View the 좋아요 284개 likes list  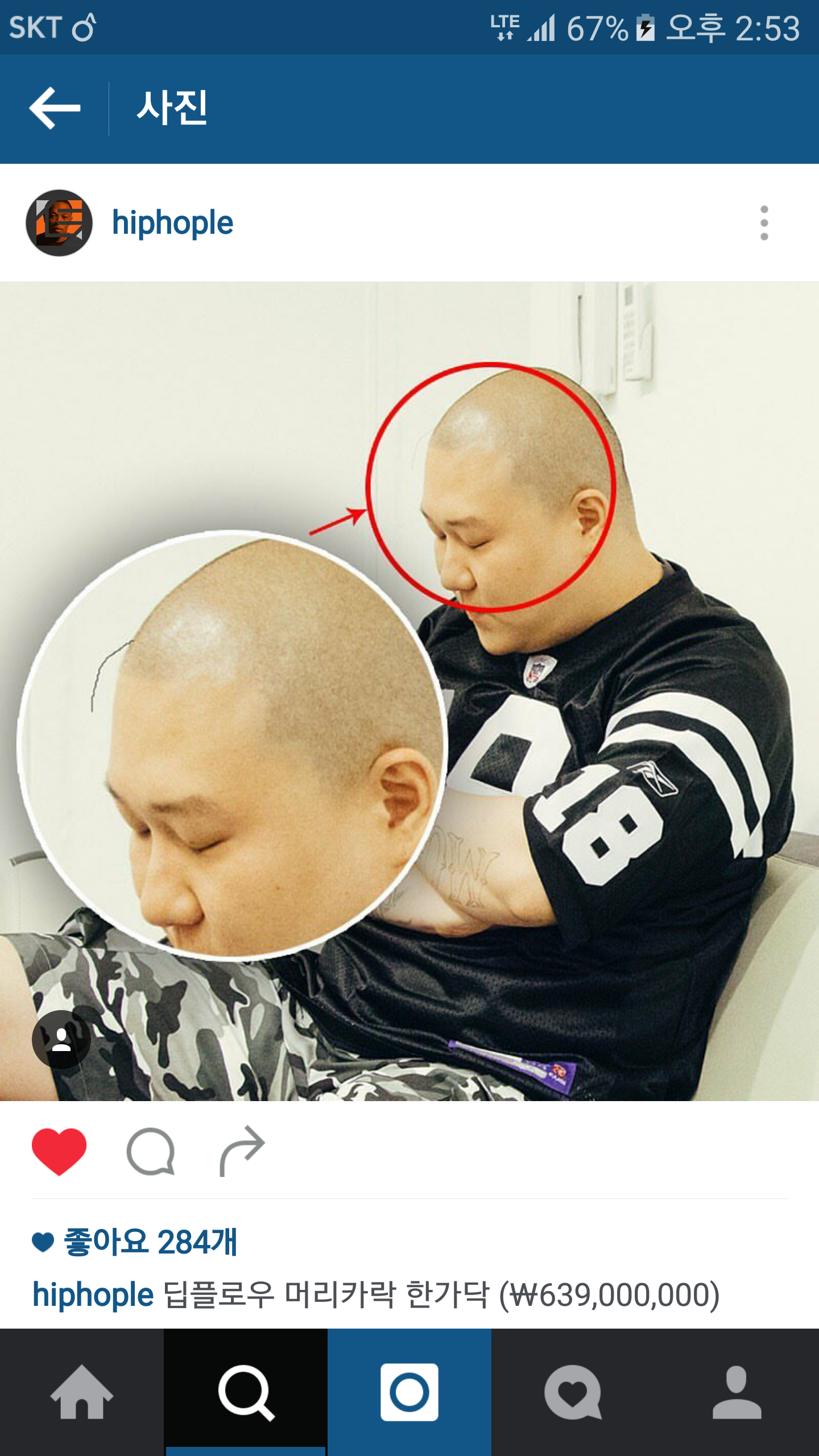tap(150, 1242)
